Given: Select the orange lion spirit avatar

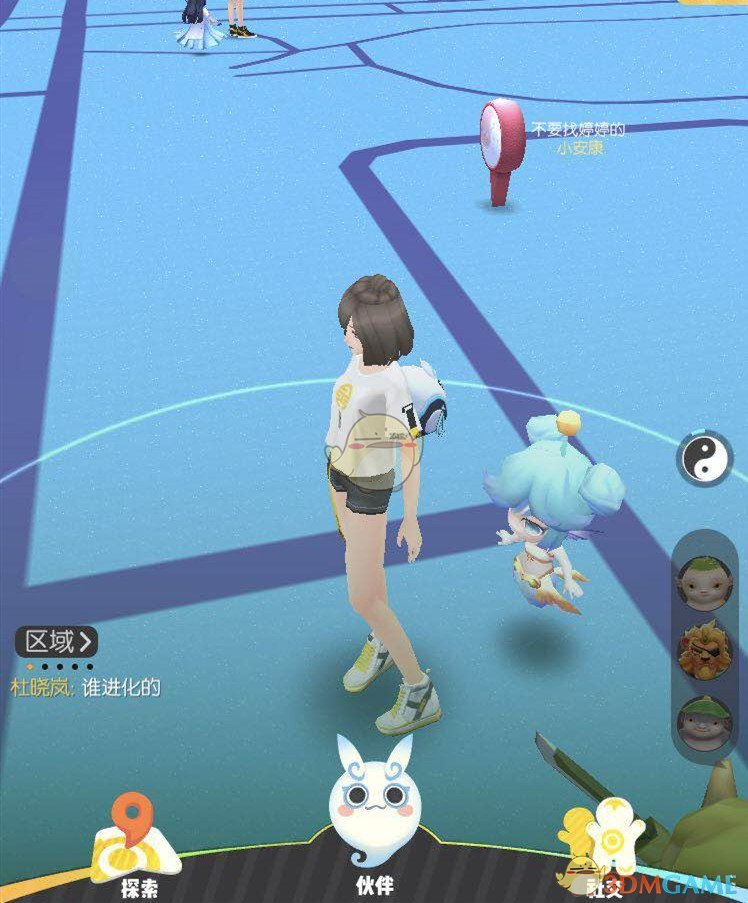Looking at the screenshot, I should pos(705,650).
